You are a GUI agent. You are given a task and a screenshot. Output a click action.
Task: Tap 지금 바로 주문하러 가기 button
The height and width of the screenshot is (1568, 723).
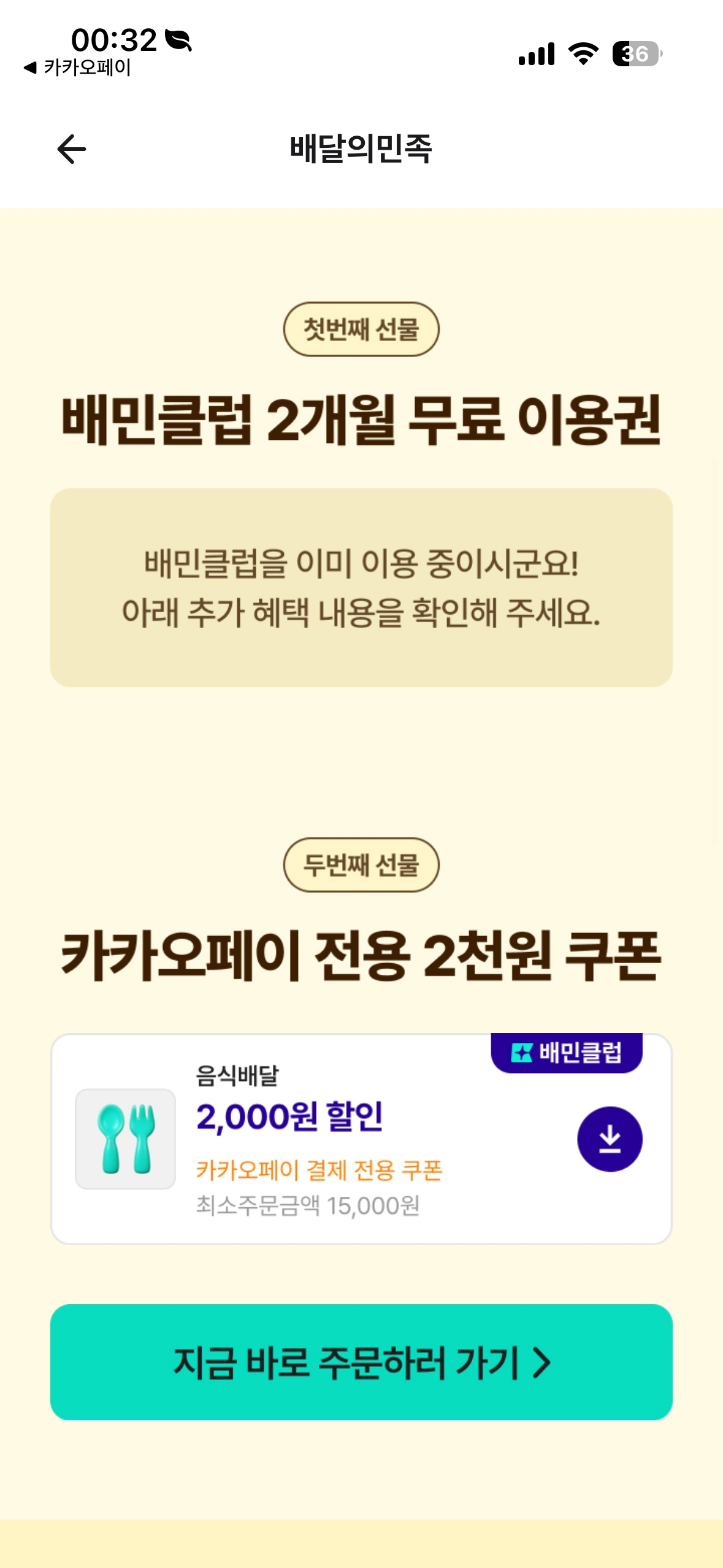click(361, 1362)
